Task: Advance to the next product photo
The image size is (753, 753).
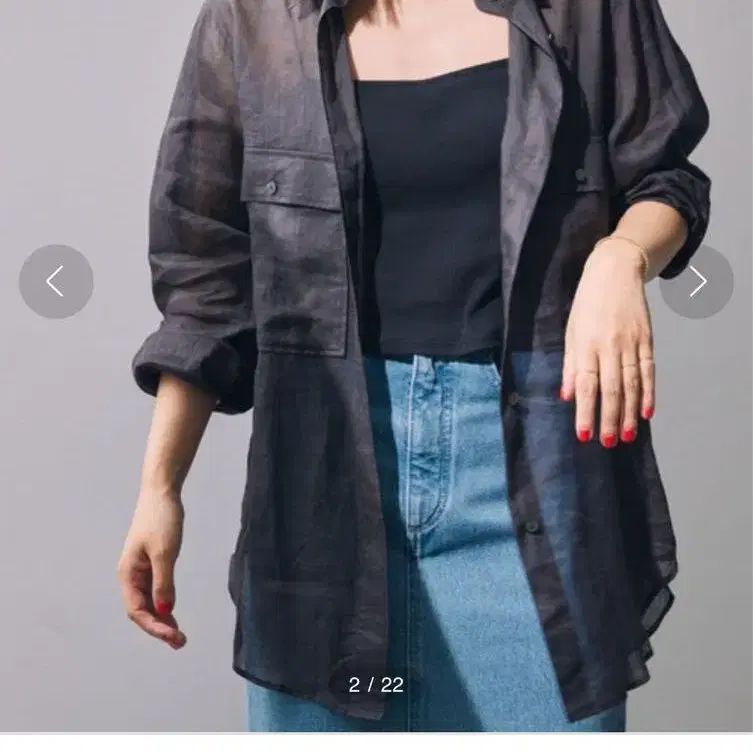Action: pos(696,281)
